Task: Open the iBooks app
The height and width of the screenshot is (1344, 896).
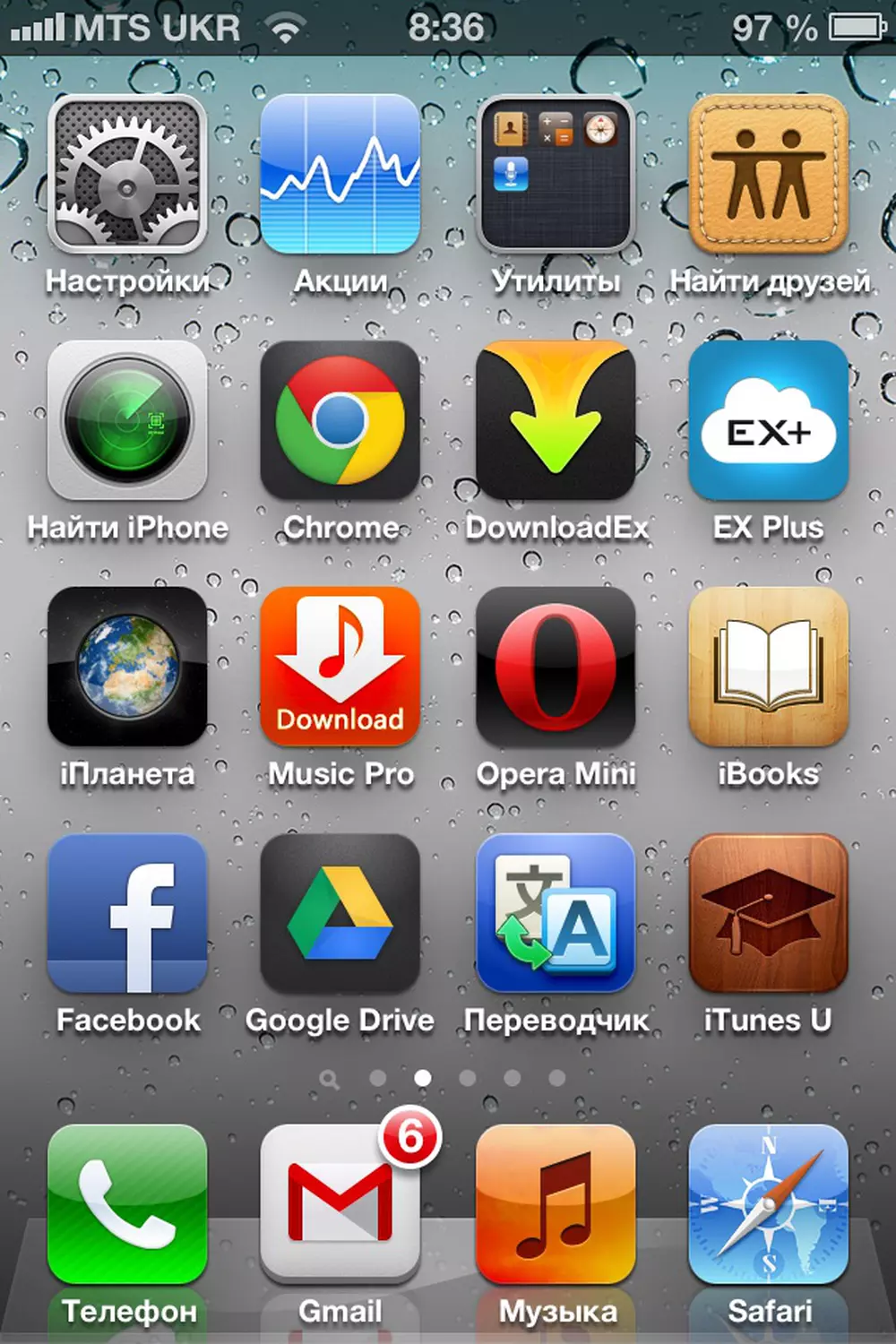Action: coord(769,668)
